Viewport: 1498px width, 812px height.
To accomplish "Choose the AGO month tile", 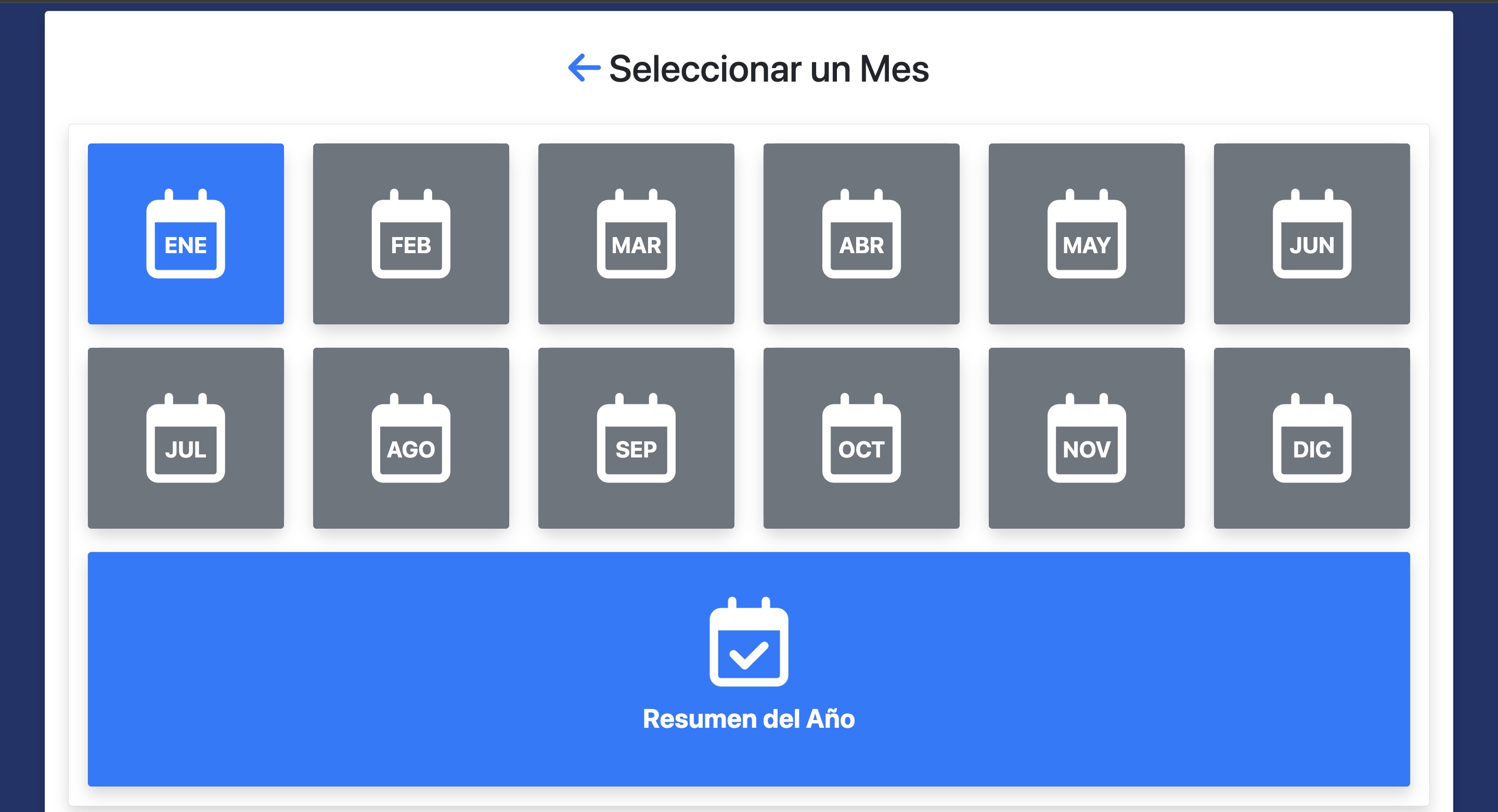I will pyautogui.click(x=410, y=438).
